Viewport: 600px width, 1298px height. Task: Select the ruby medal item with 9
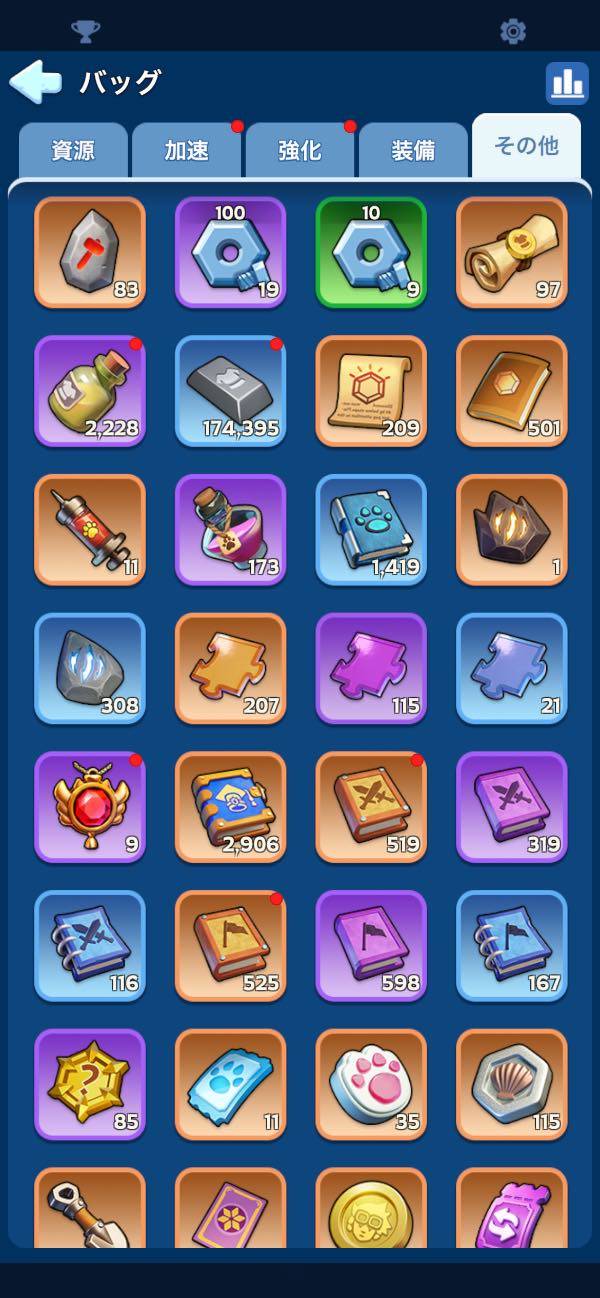90,807
